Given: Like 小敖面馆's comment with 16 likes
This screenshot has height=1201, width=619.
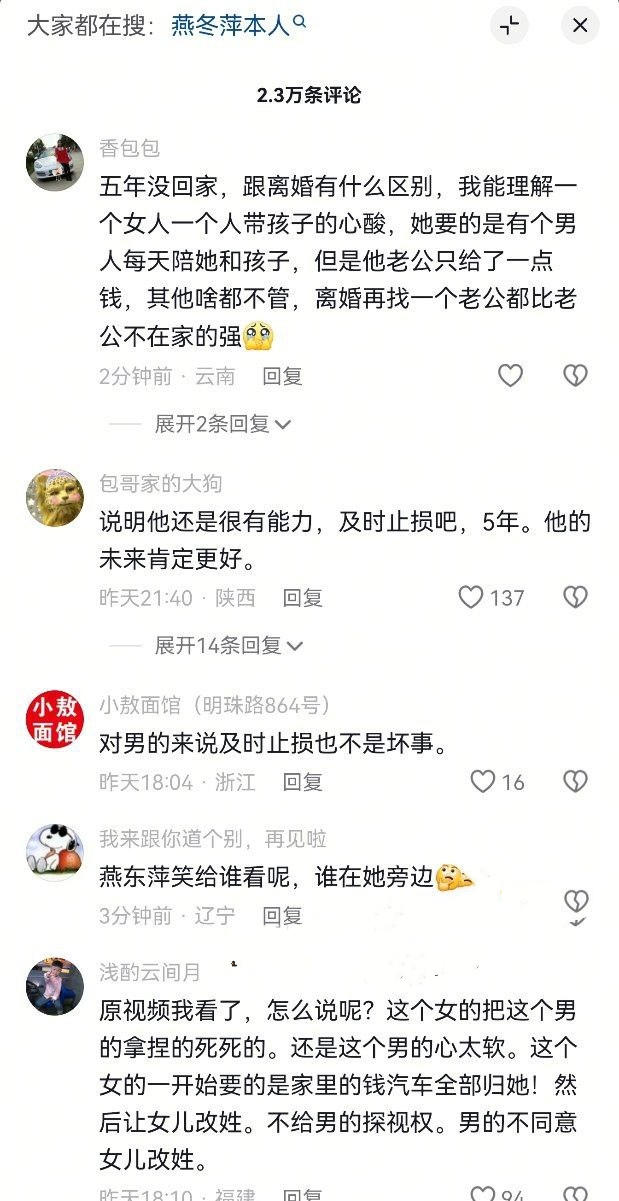Looking at the screenshot, I should point(483,782).
